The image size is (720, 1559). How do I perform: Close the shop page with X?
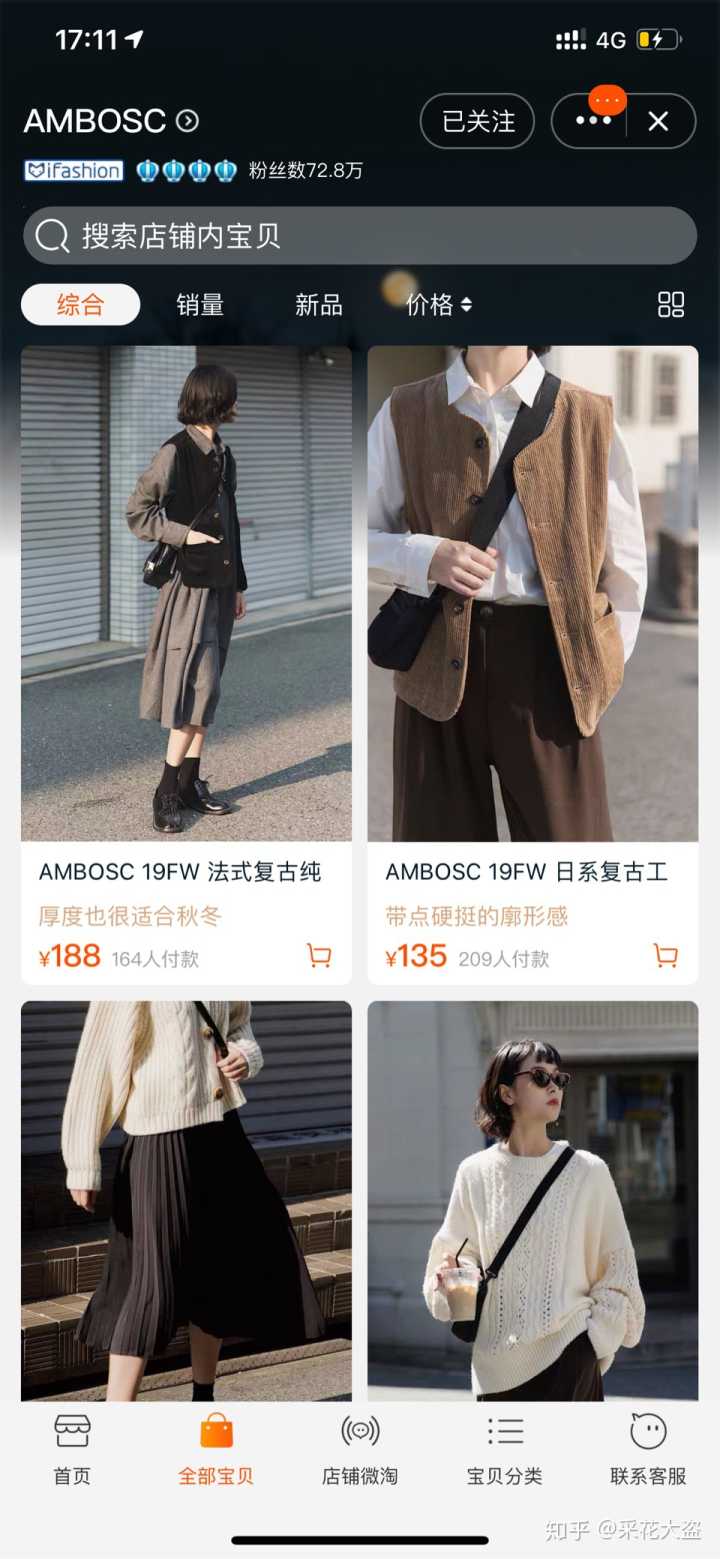(658, 121)
